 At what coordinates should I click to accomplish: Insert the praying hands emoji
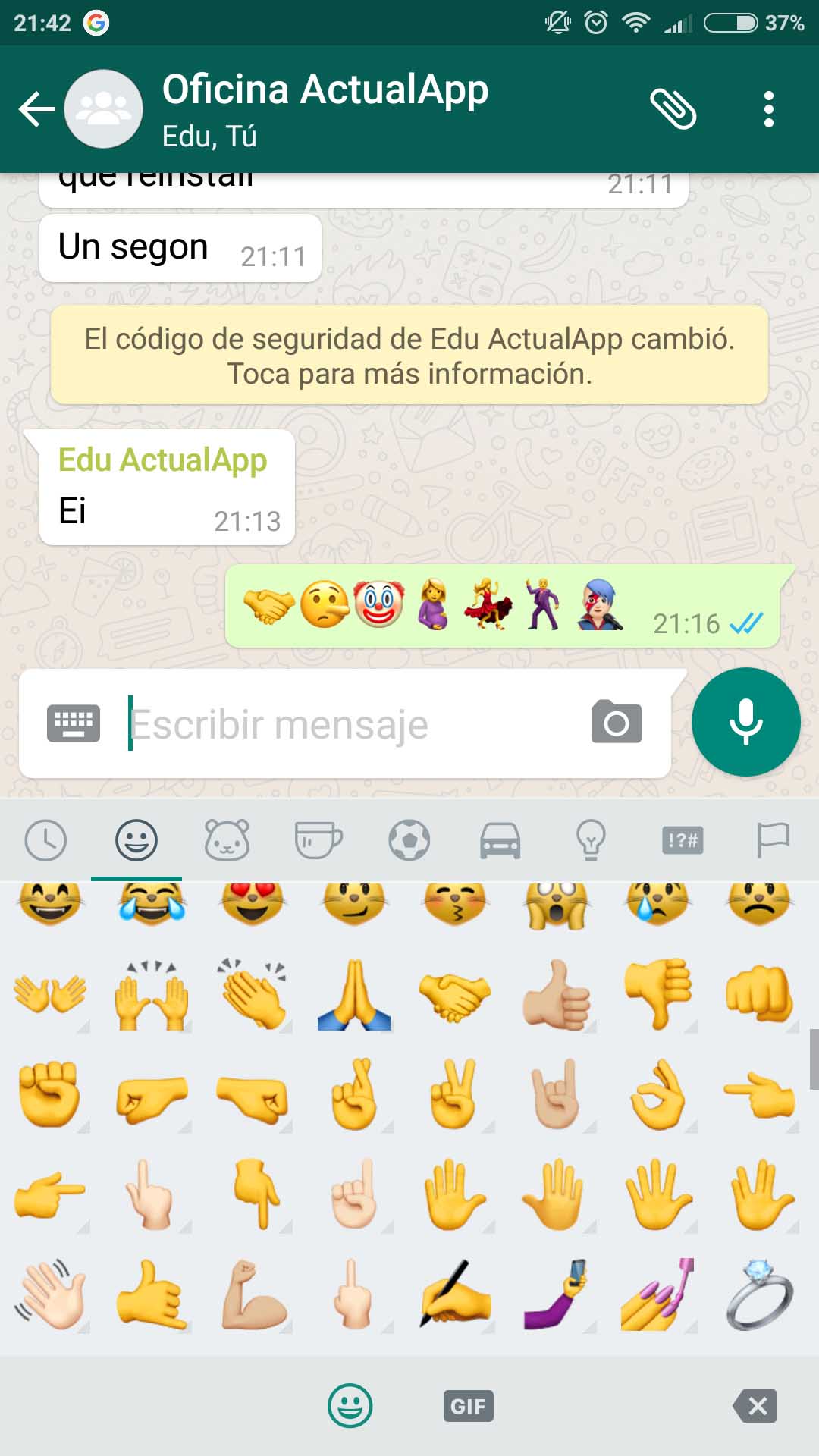click(354, 994)
